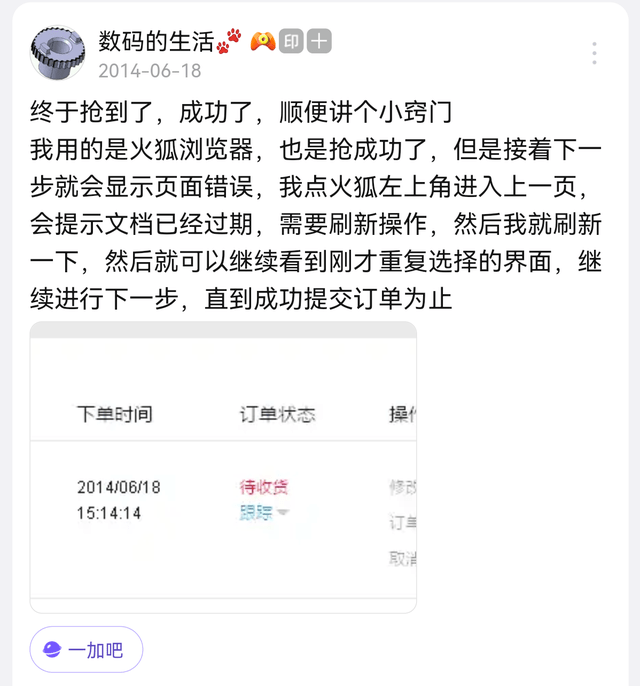
Task: Open the post's three-dot overflow menu
Action: (x=594, y=54)
